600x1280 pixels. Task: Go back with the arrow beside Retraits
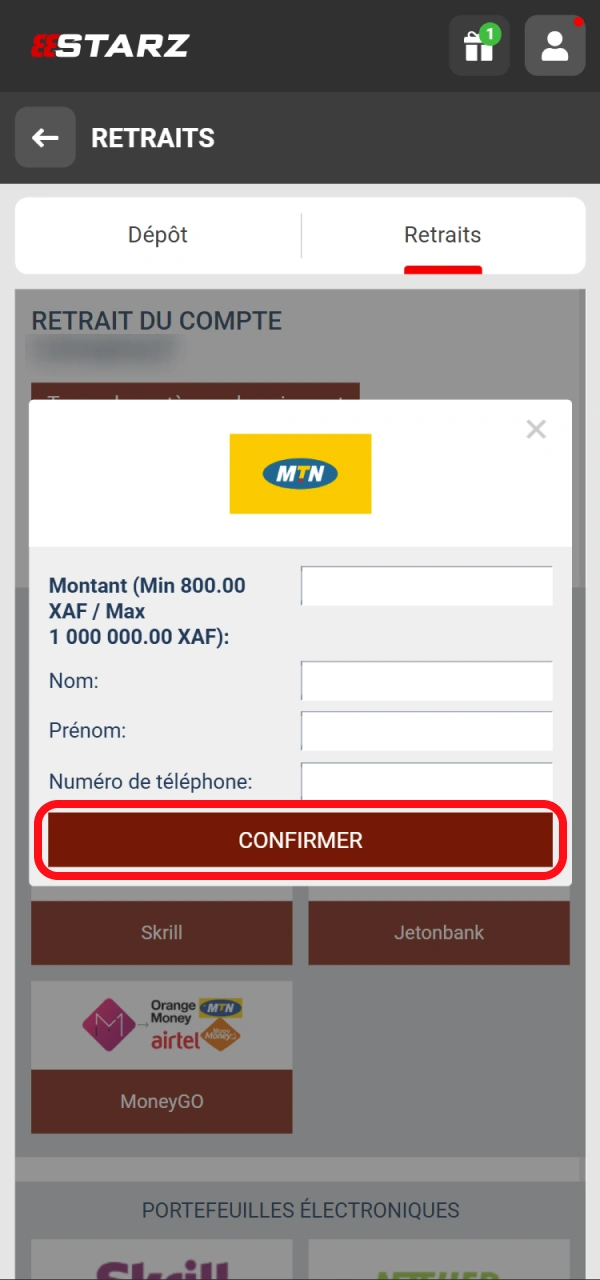[x=45, y=137]
